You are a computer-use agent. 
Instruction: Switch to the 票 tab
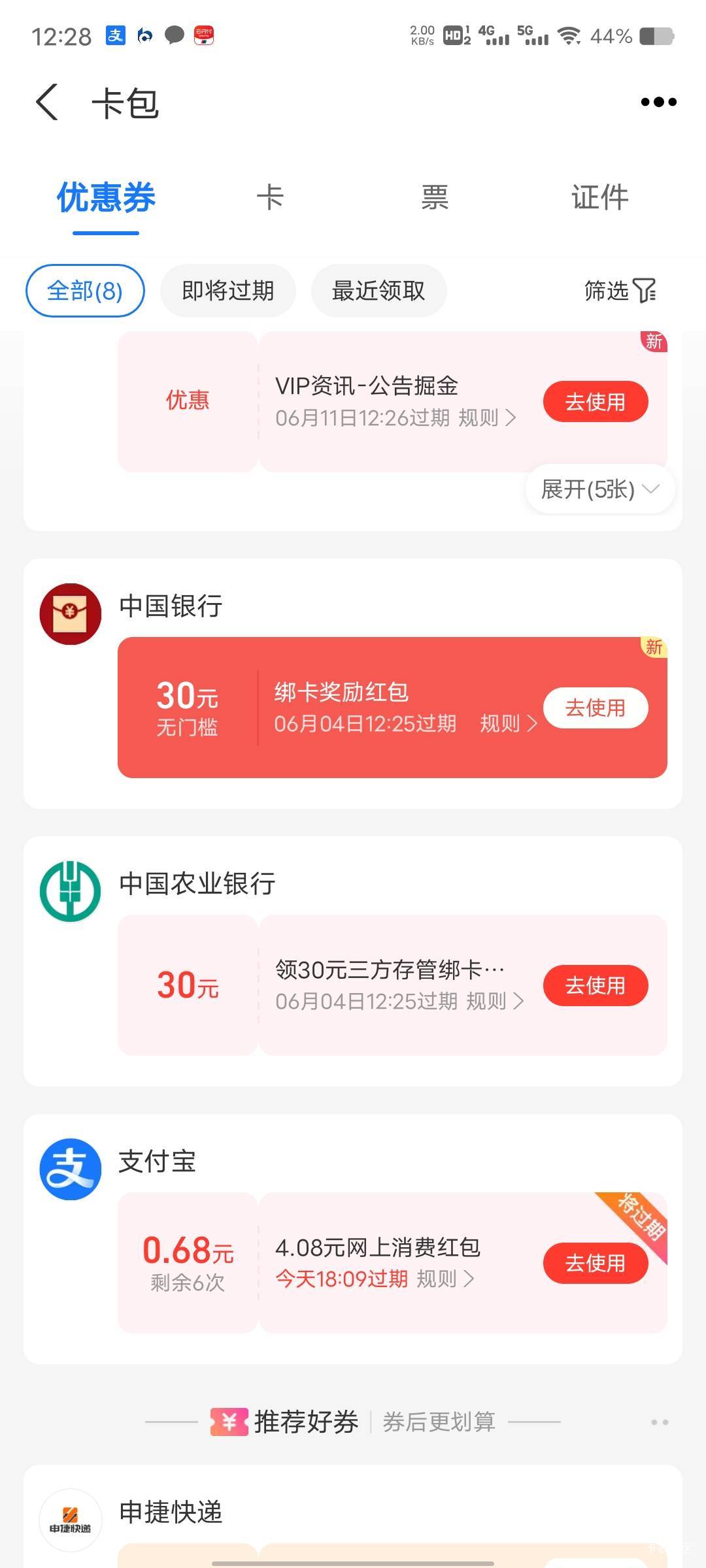pos(435,197)
